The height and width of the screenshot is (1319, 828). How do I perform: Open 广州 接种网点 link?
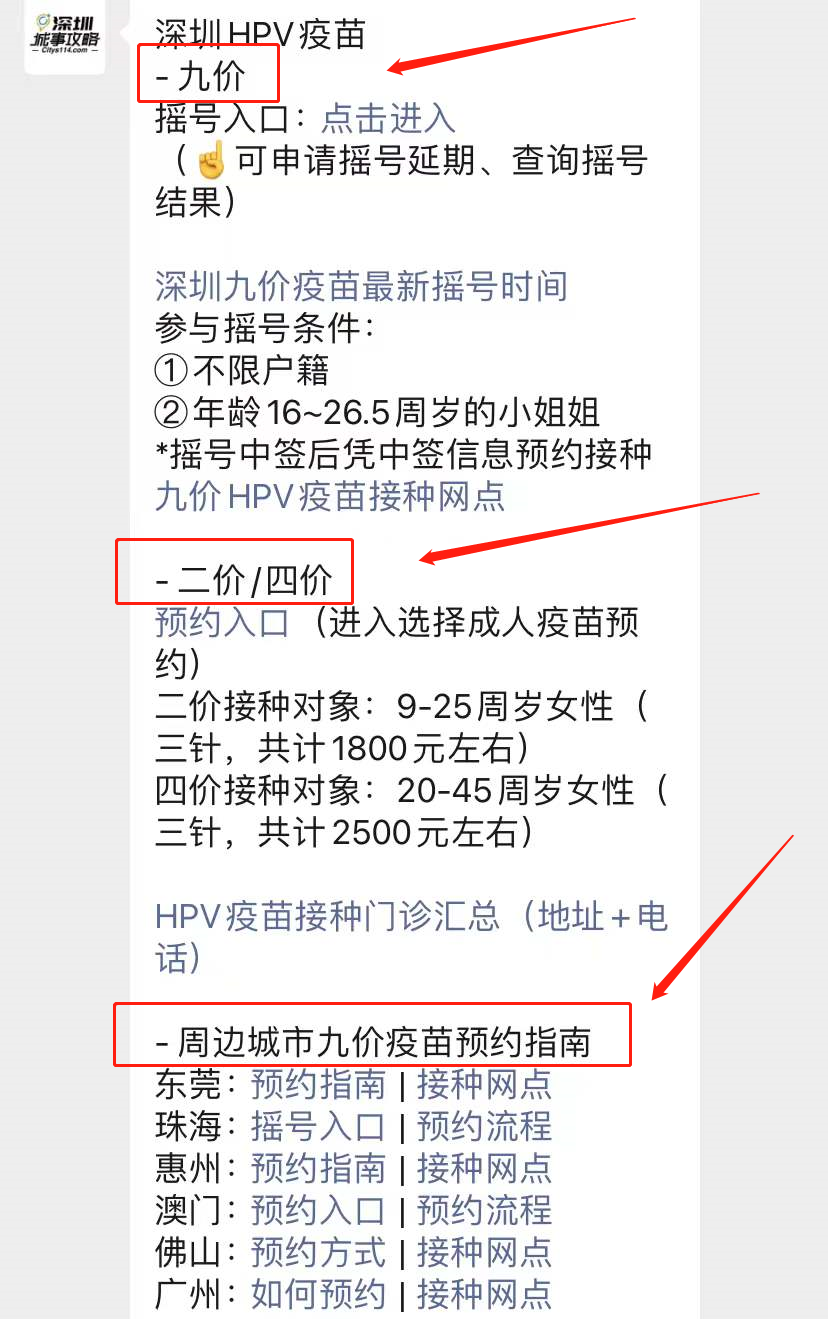coord(484,1295)
